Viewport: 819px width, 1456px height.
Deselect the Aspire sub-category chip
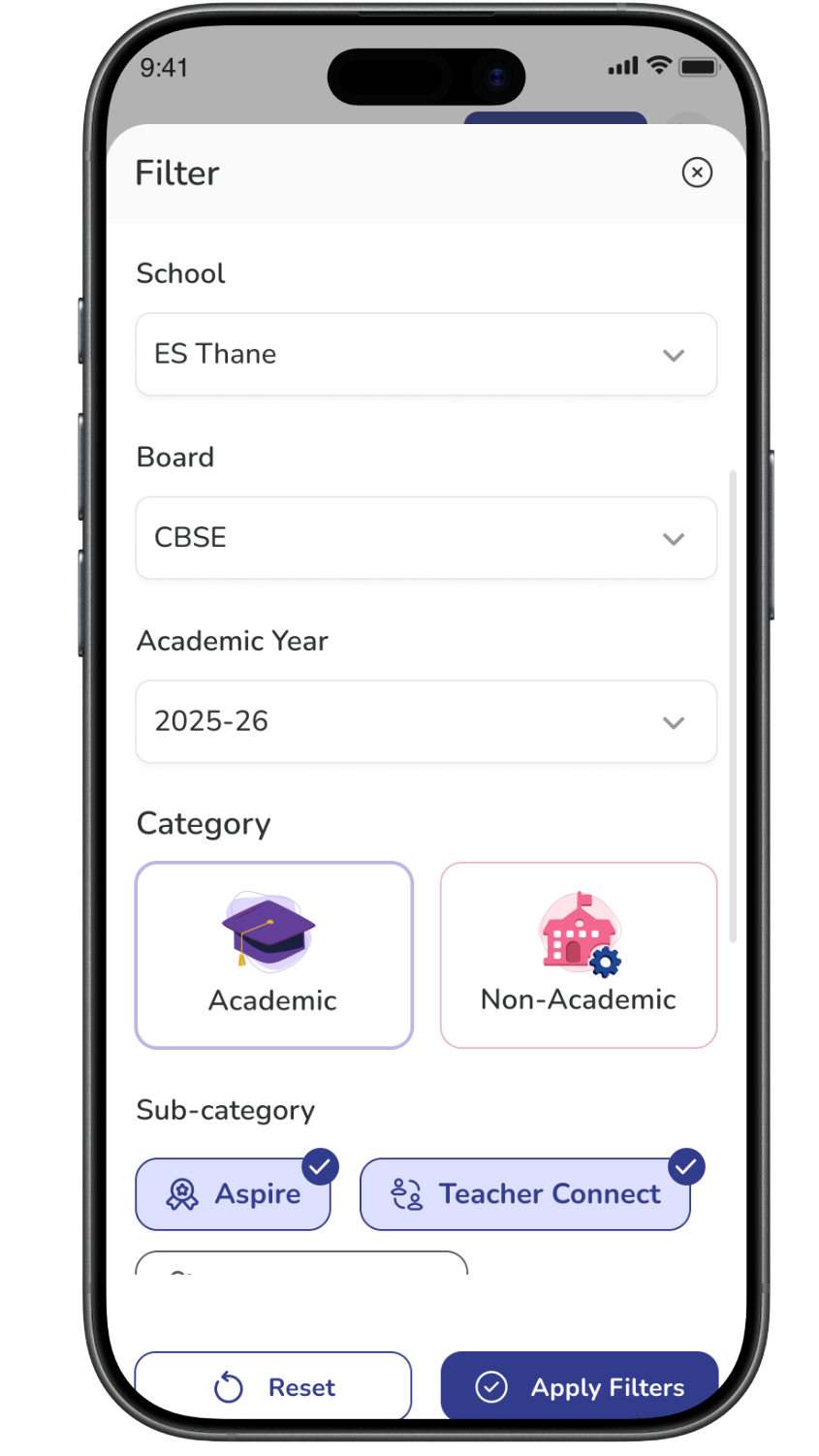[234, 1194]
